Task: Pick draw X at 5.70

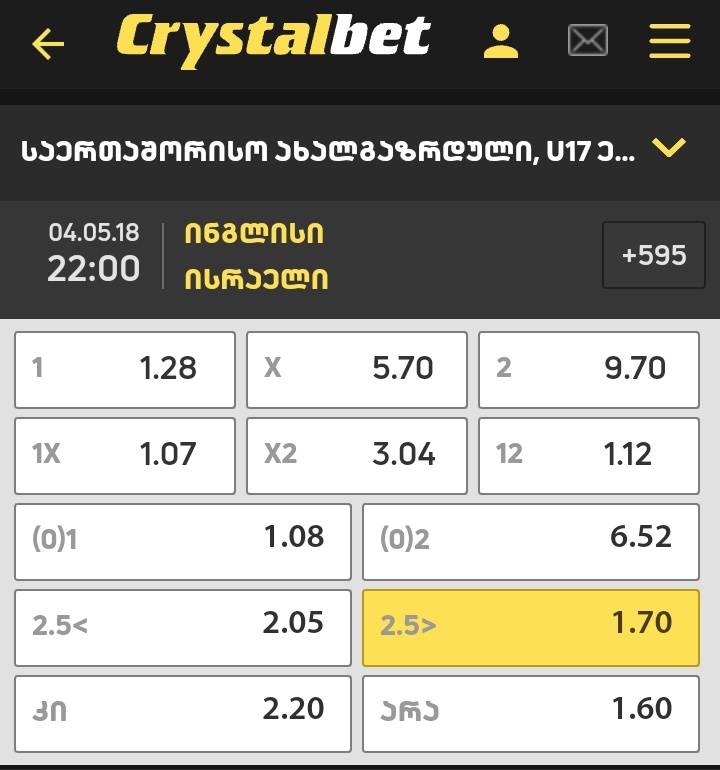Action: click(356, 369)
